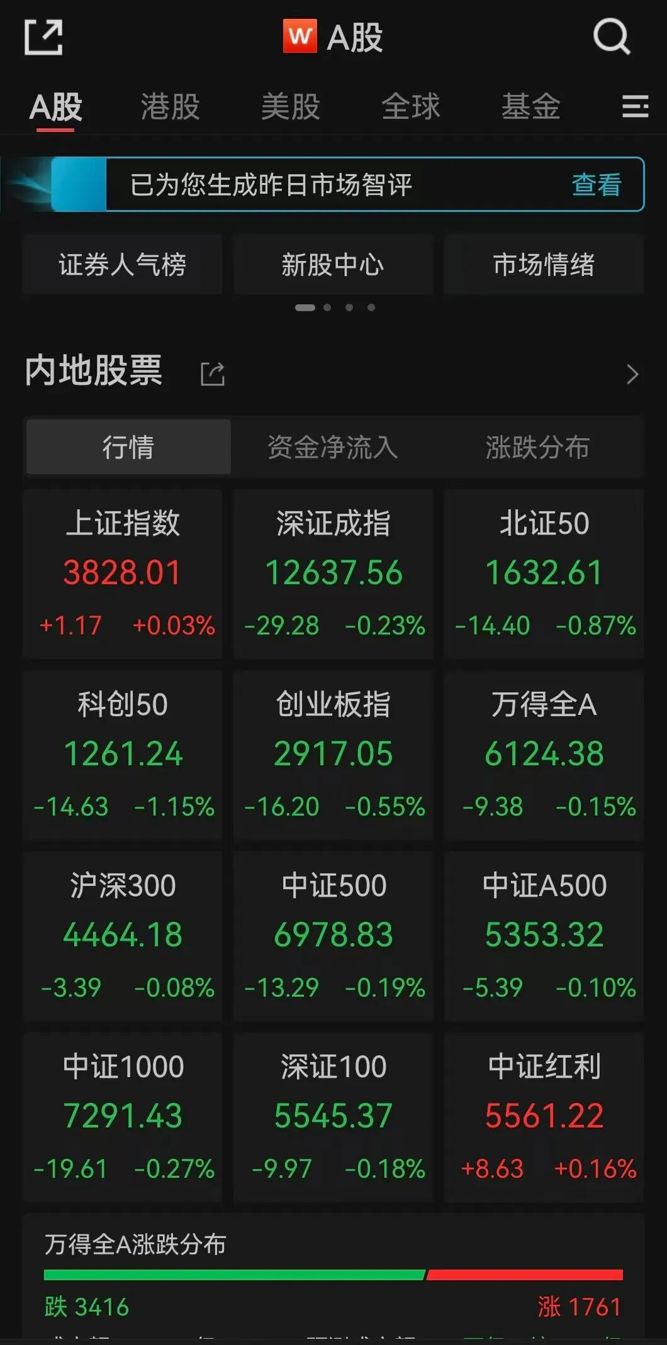The image size is (667, 1345).
Task: Switch to the 港股 tab
Action: (x=170, y=107)
